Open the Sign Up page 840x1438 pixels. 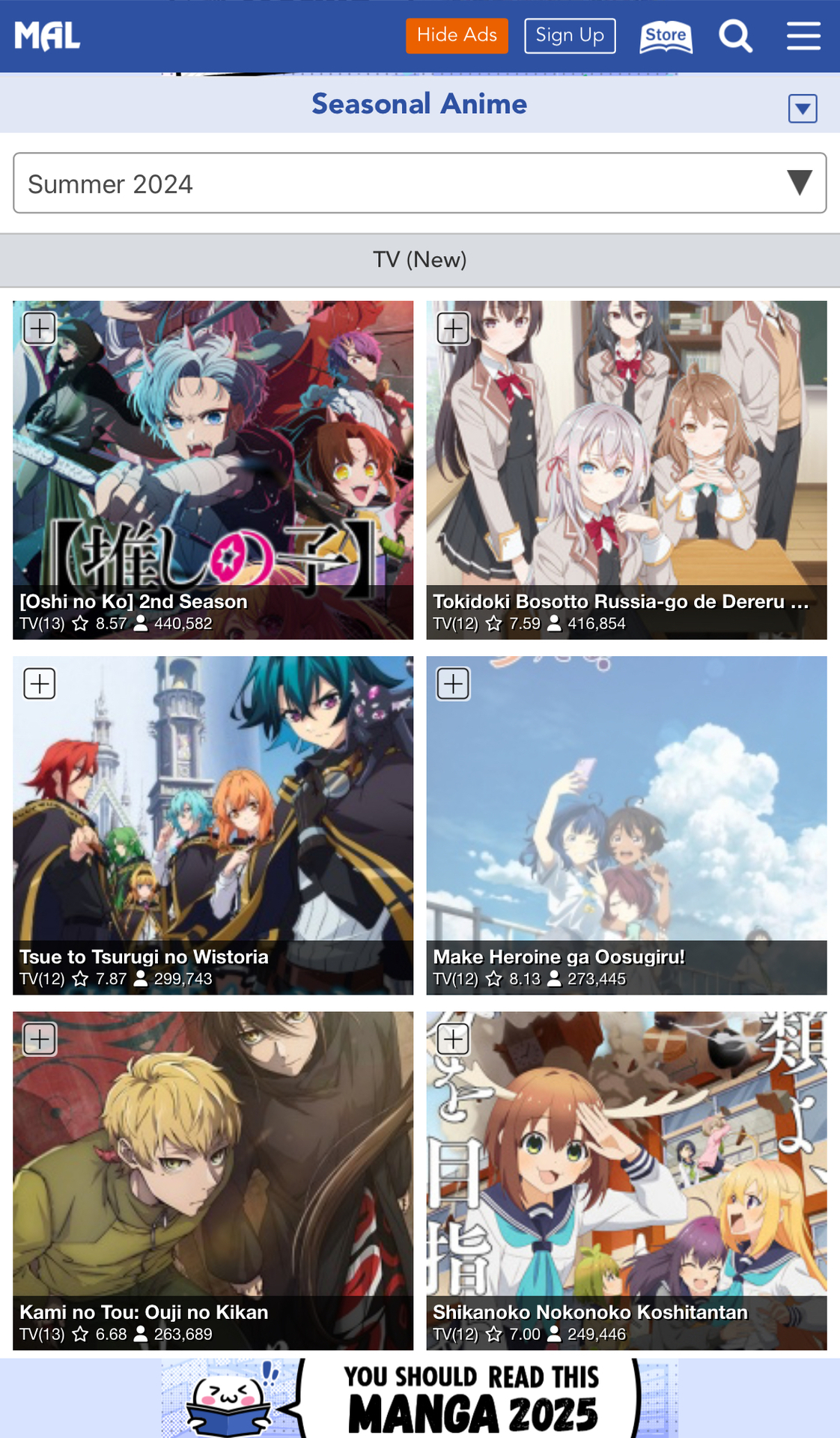[570, 36]
